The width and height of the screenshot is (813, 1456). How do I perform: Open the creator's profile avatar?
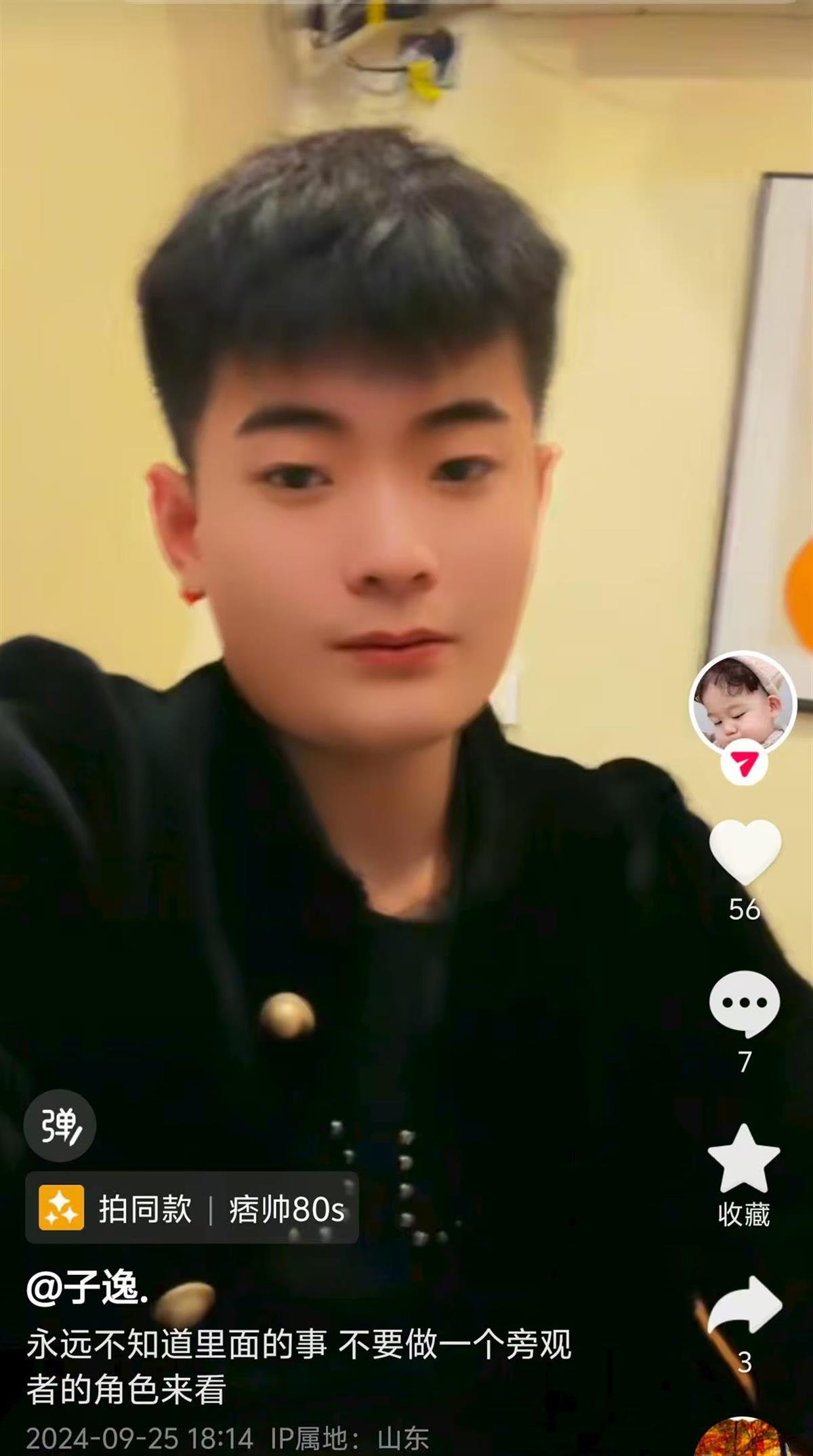click(x=743, y=702)
